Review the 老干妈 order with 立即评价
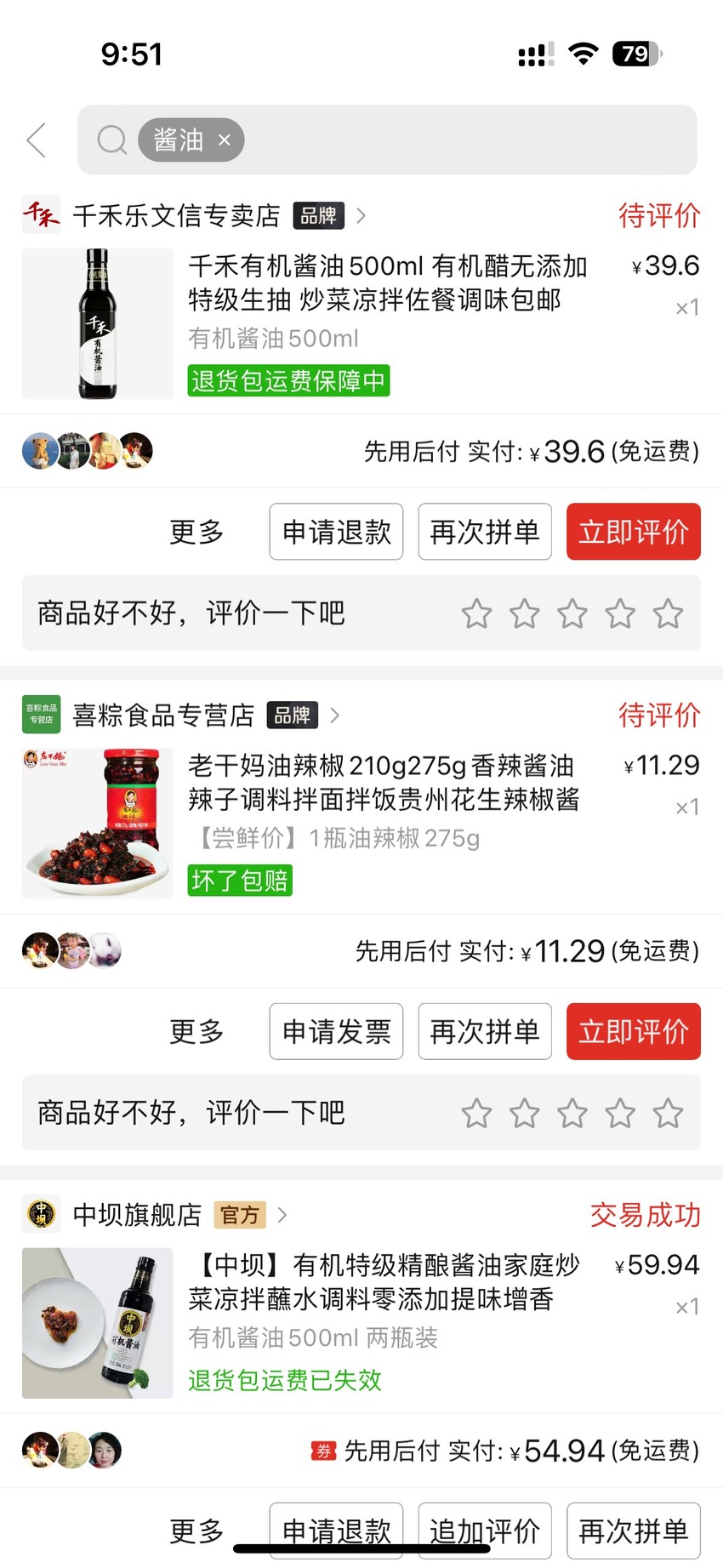The height and width of the screenshot is (1568, 723). 634,1031
